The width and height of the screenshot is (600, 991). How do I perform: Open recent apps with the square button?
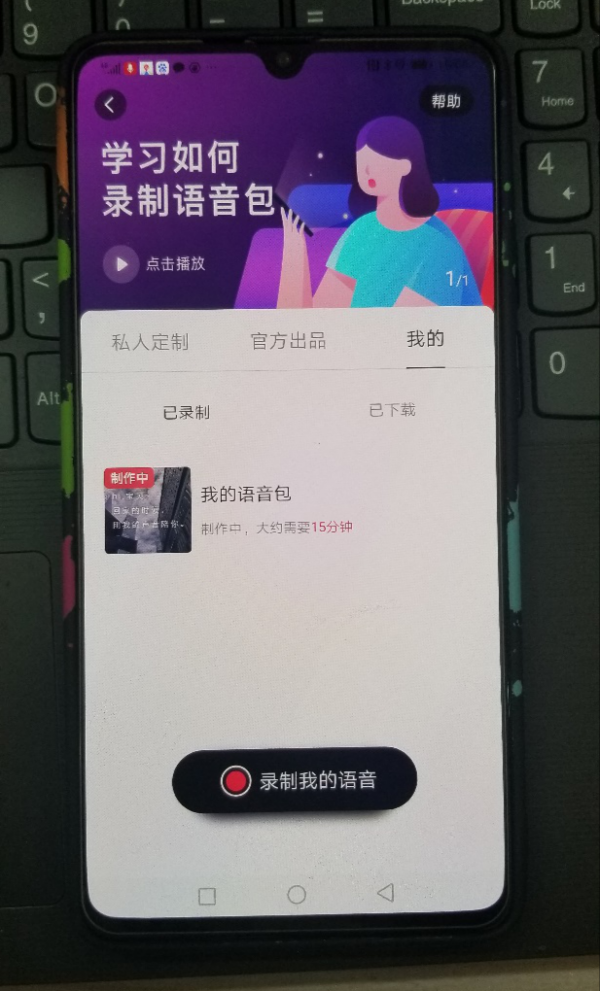[207, 896]
